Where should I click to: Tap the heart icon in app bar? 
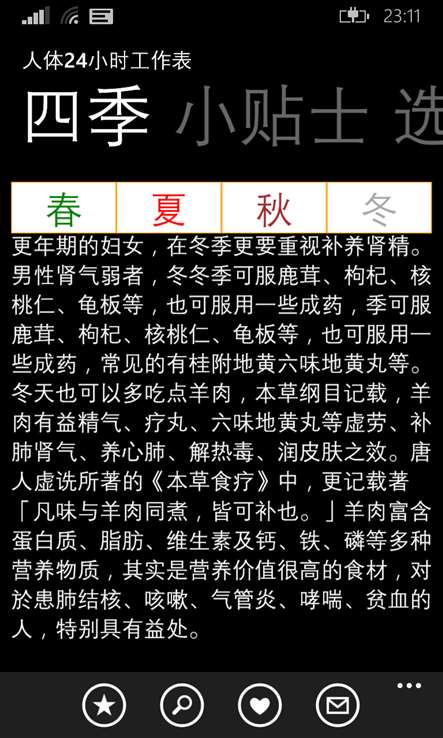click(260, 705)
